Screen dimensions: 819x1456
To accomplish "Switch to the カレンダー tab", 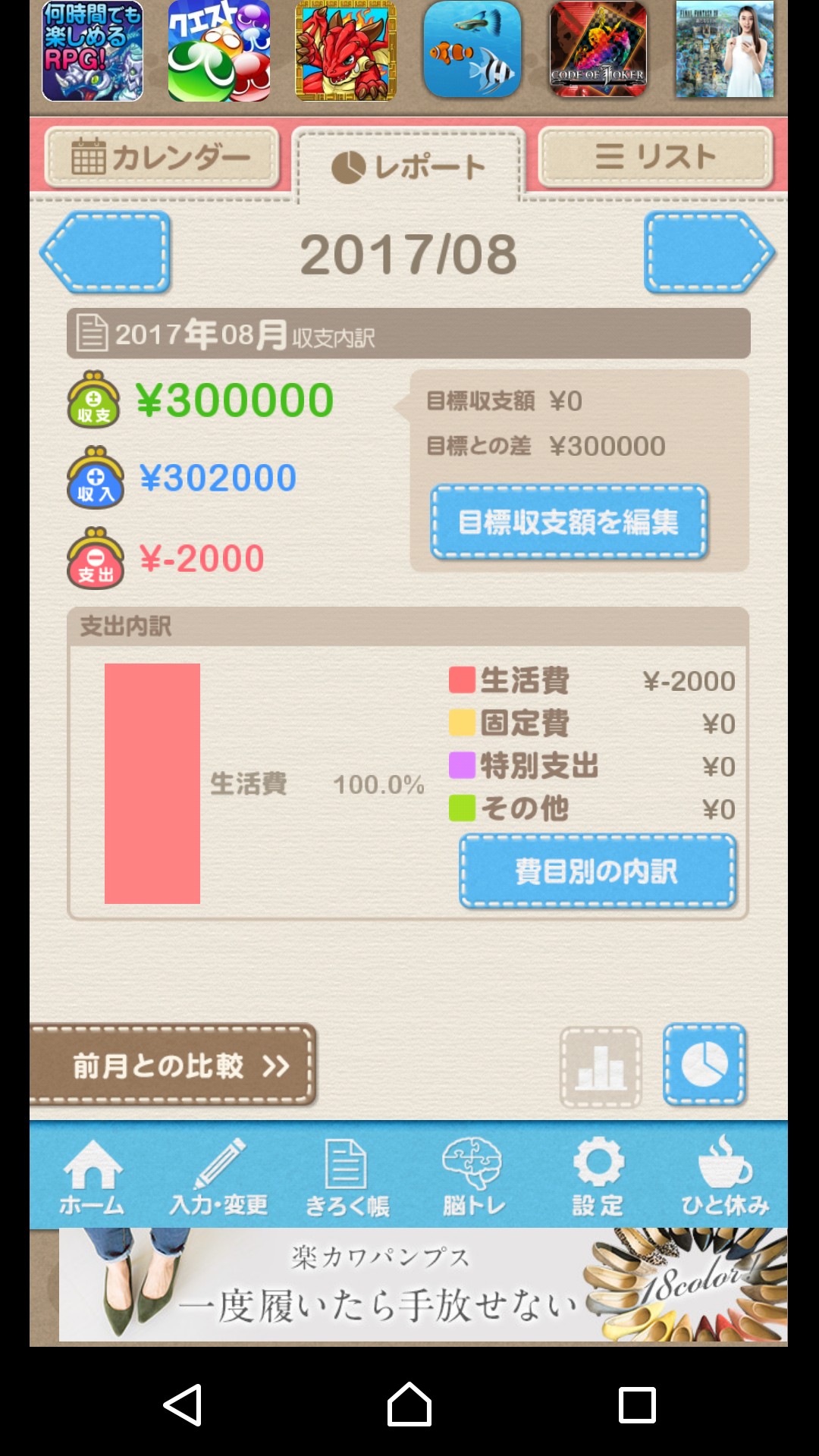I will coord(162,158).
